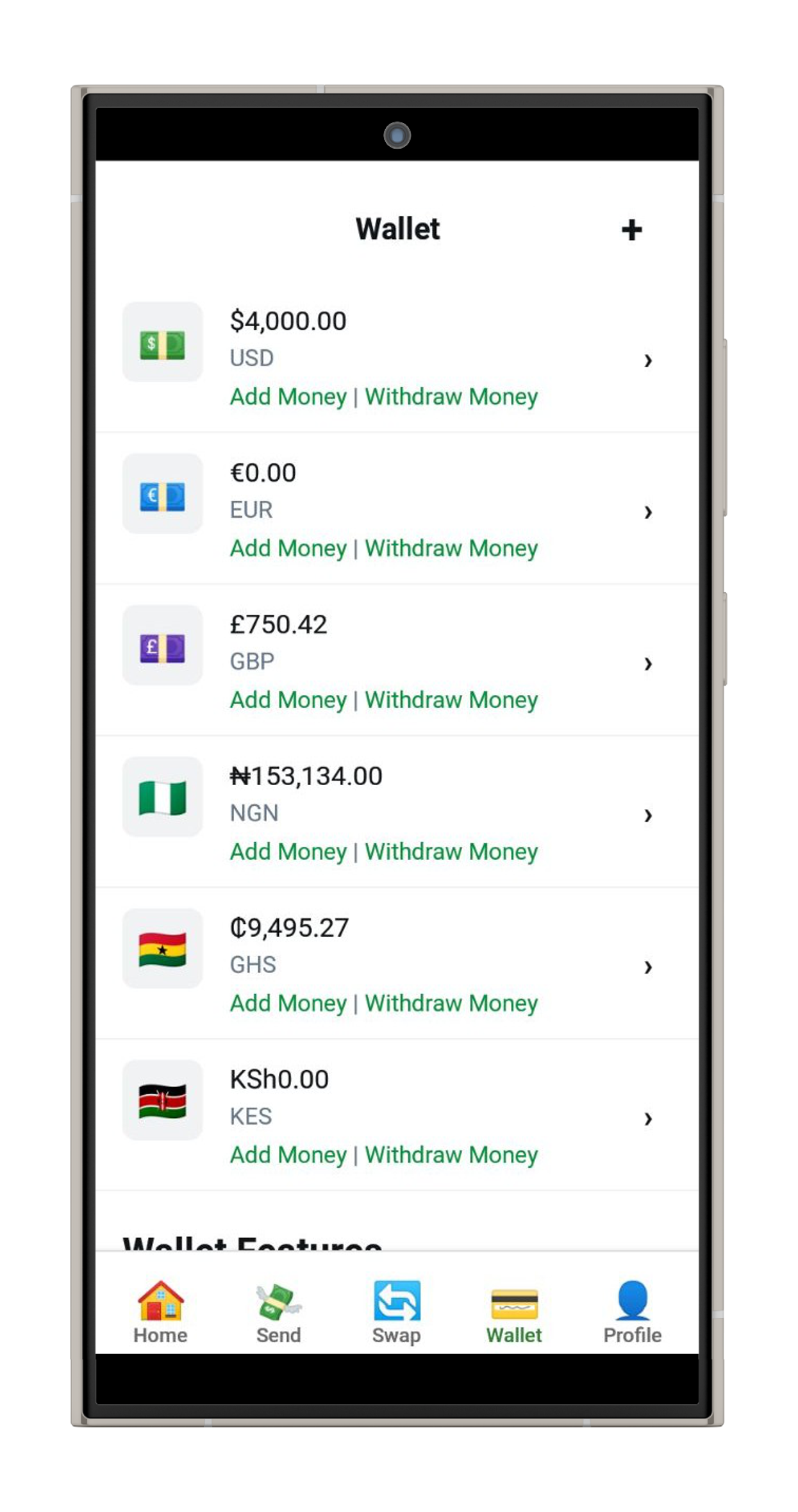Tap the USD dollar bill icon
The width and height of the screenshot is (798, 1512).
click(x=162, y=343)
